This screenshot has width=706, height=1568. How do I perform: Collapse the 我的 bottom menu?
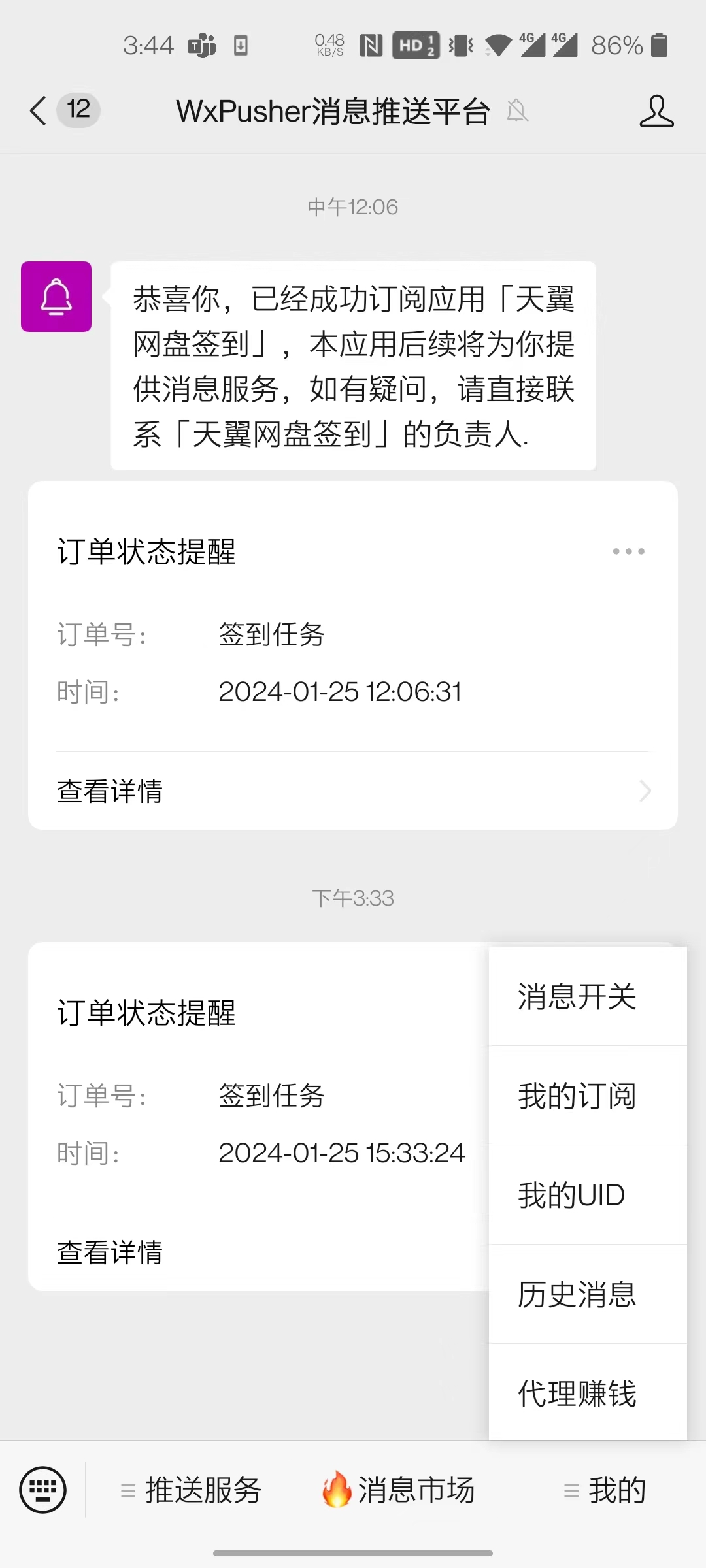click(x=604, y=1490)
